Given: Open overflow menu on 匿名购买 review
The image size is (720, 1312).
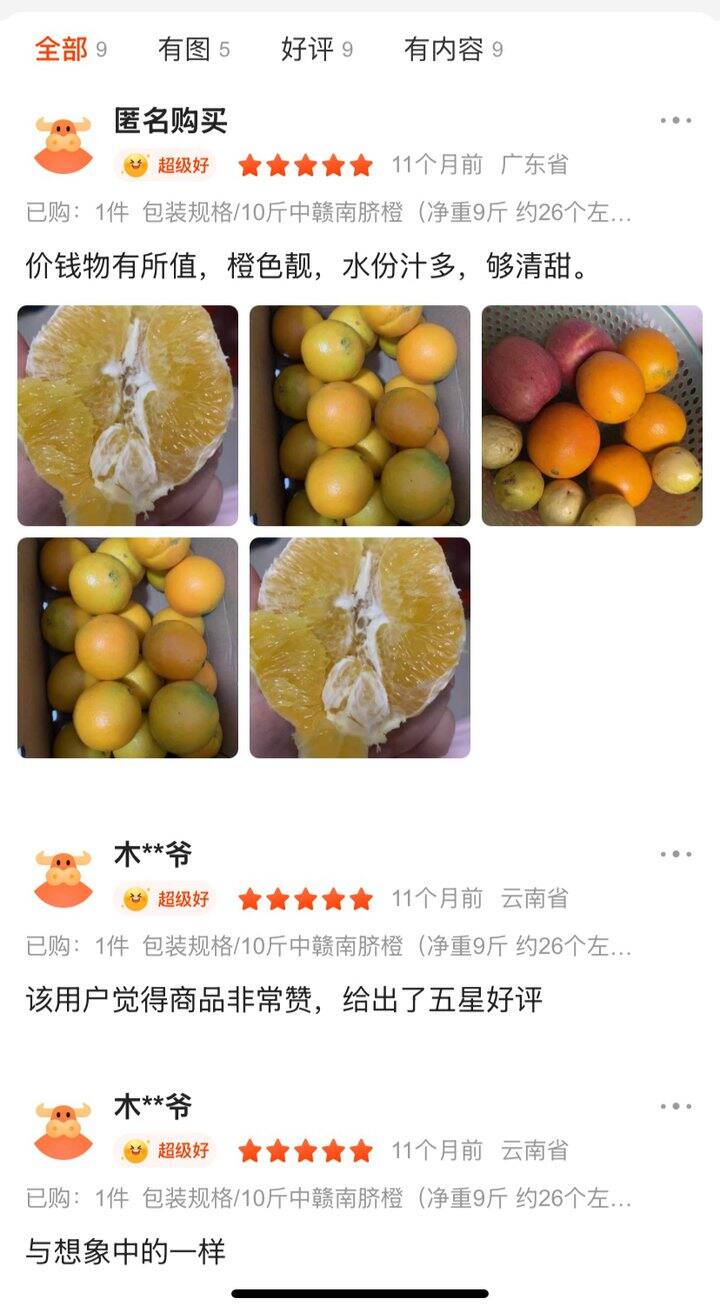Looking at the screenshot, I should [x=675, y=121].
